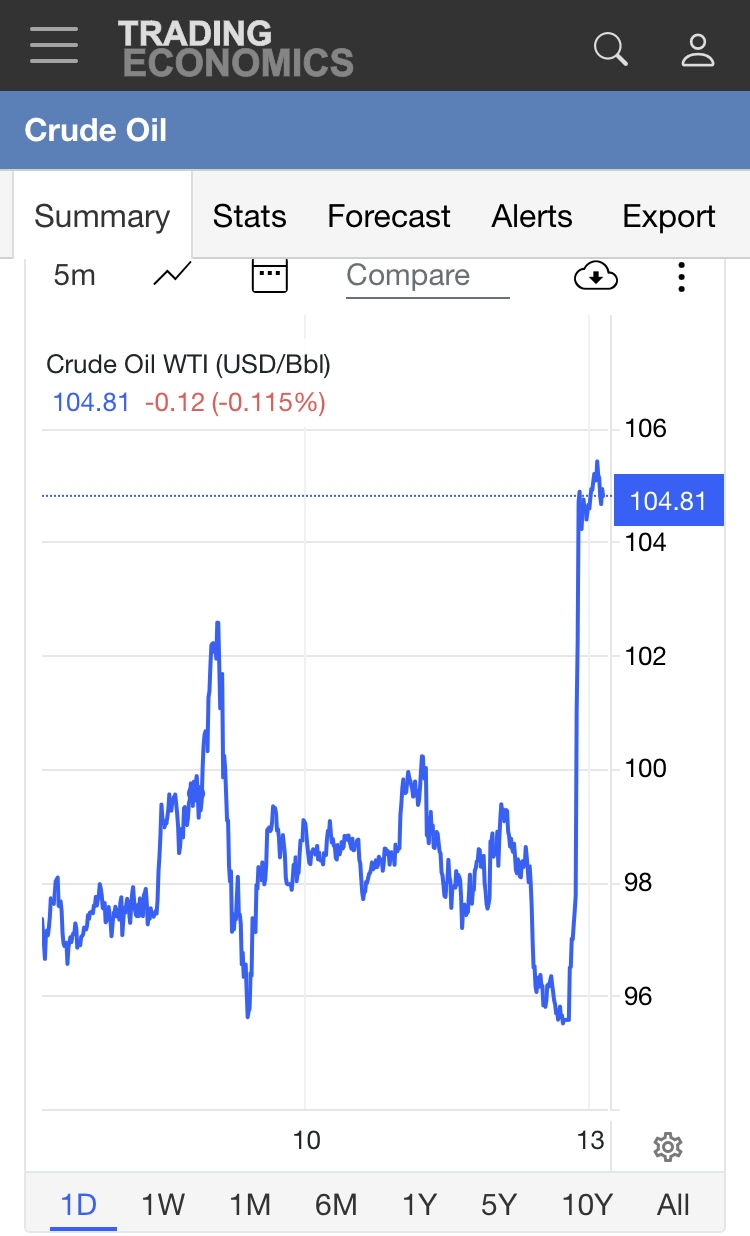750x1236 pixels.
Task: Open chart settings gear
Action: point(667,1146)
